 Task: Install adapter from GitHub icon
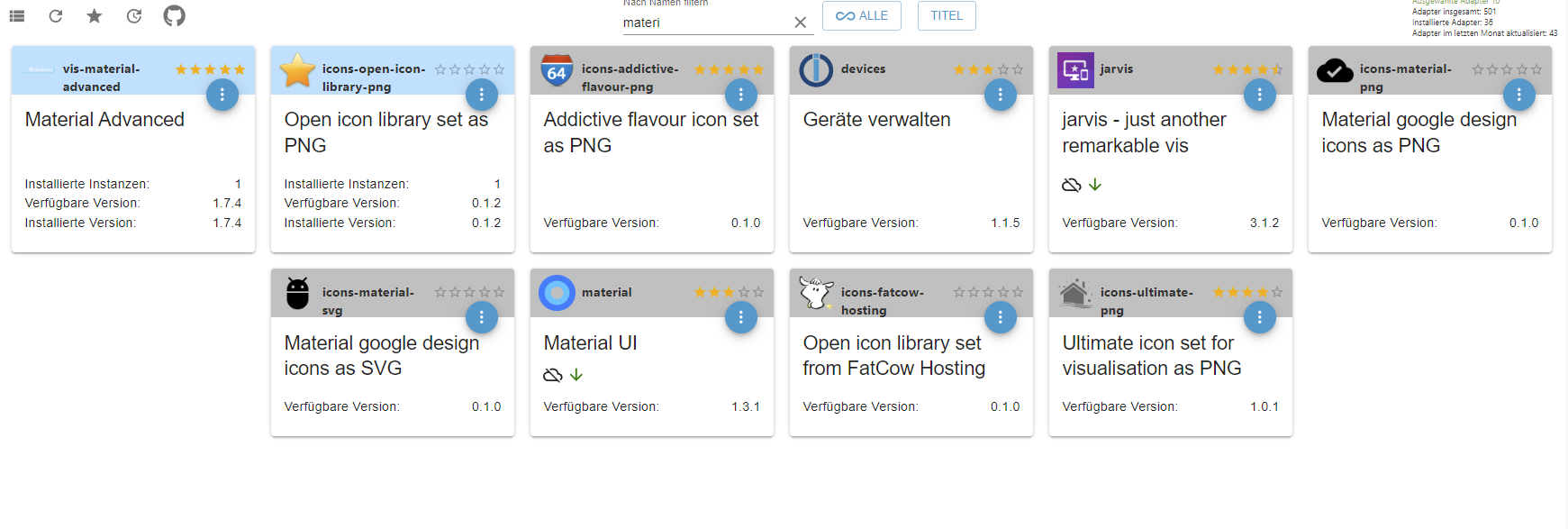tap(174, 15)
